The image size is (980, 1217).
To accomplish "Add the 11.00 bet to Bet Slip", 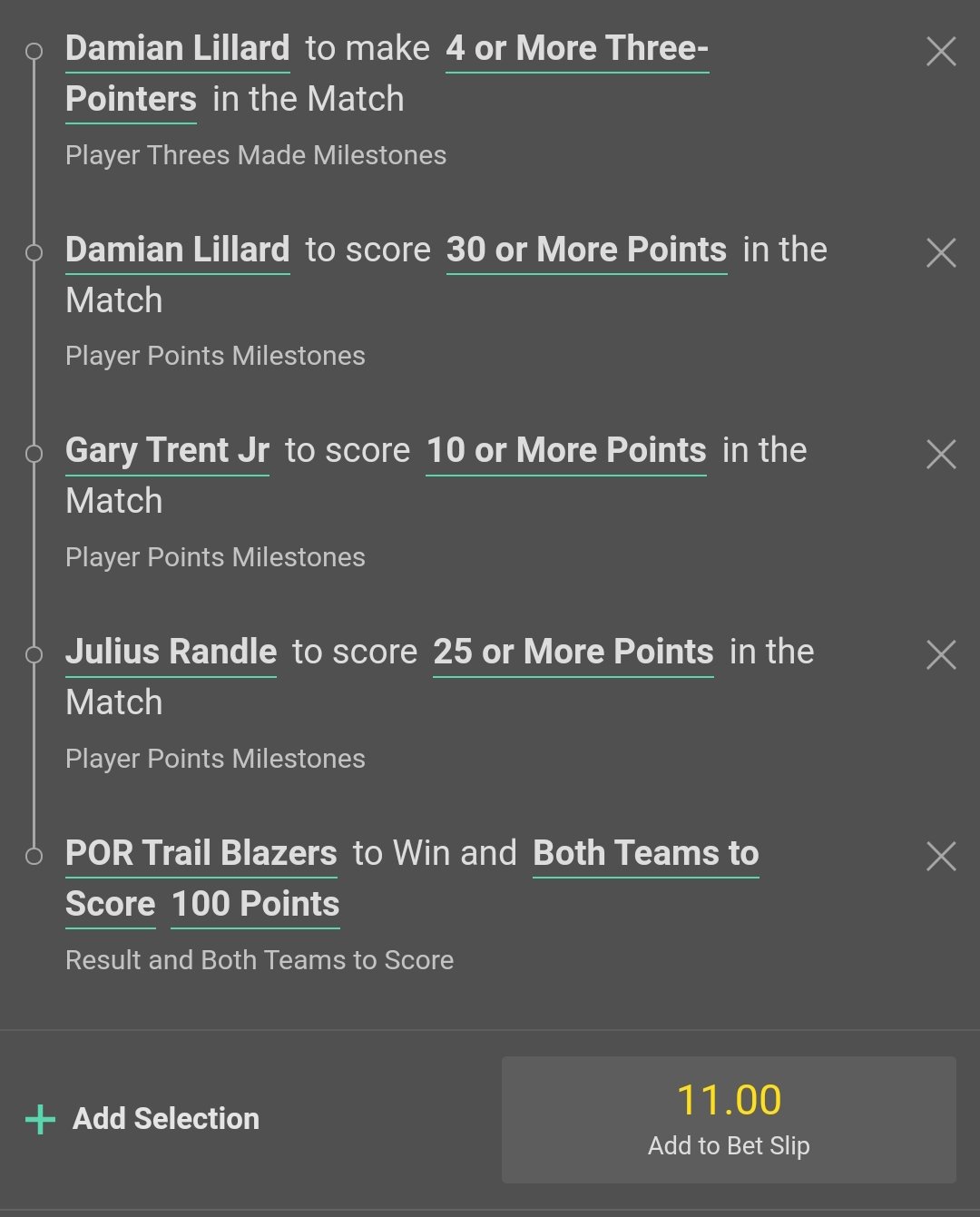I will pyautogui.click(x=729, y=1119).
